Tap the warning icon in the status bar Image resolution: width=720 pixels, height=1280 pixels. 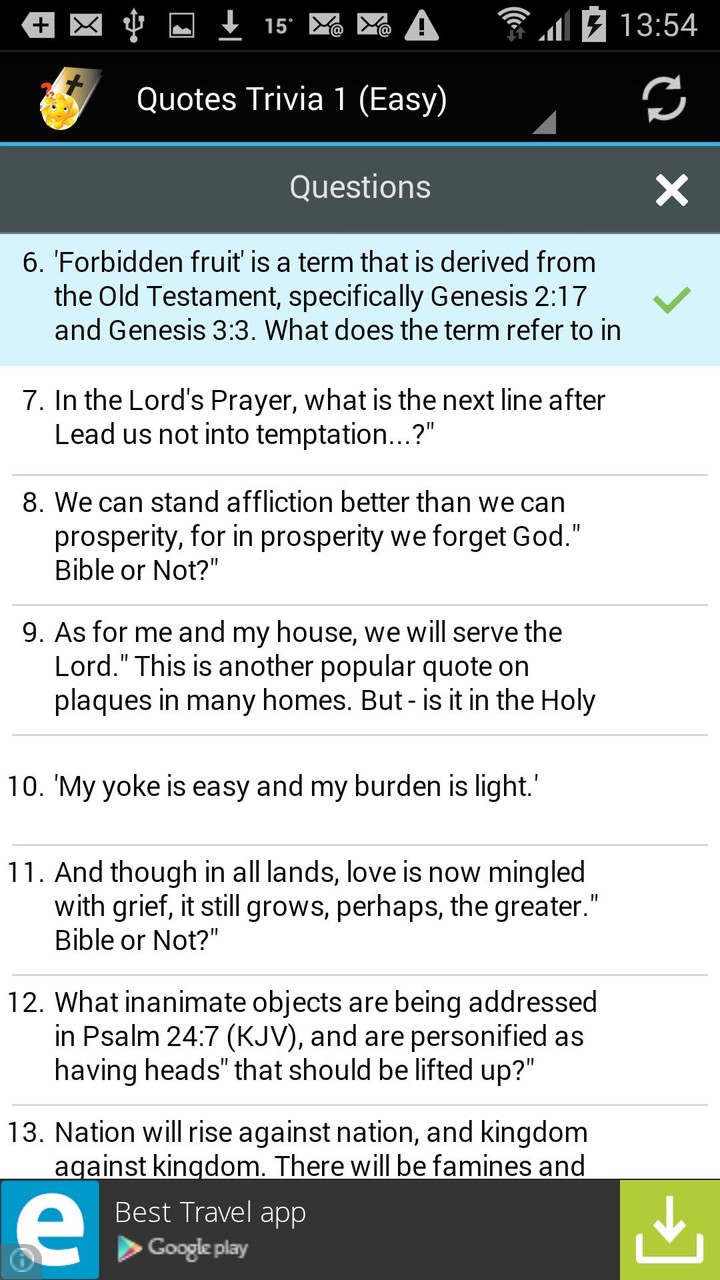(x=421, y=25)
